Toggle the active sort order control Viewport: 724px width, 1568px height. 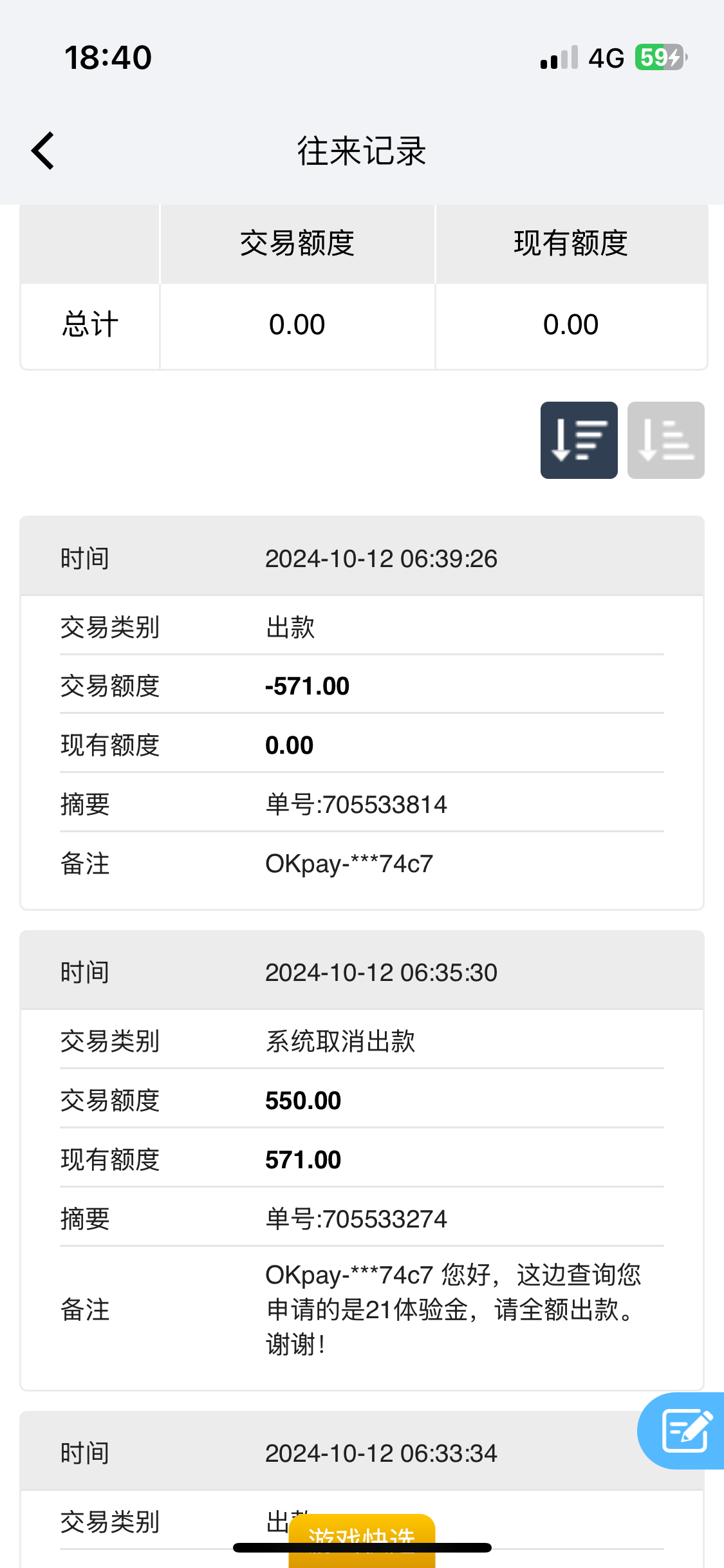pos(578,440)
